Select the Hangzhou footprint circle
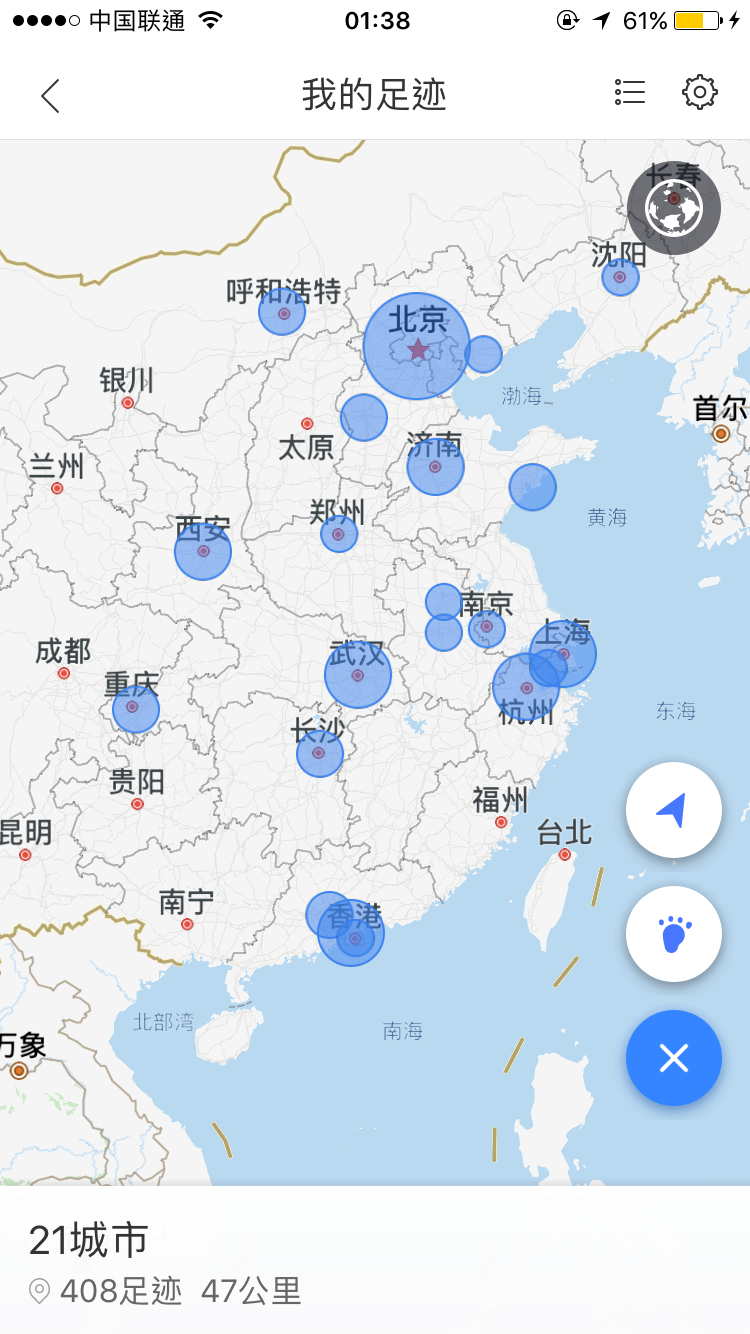The width and height of the screenshot is (750, 1334). pos(525,689)
